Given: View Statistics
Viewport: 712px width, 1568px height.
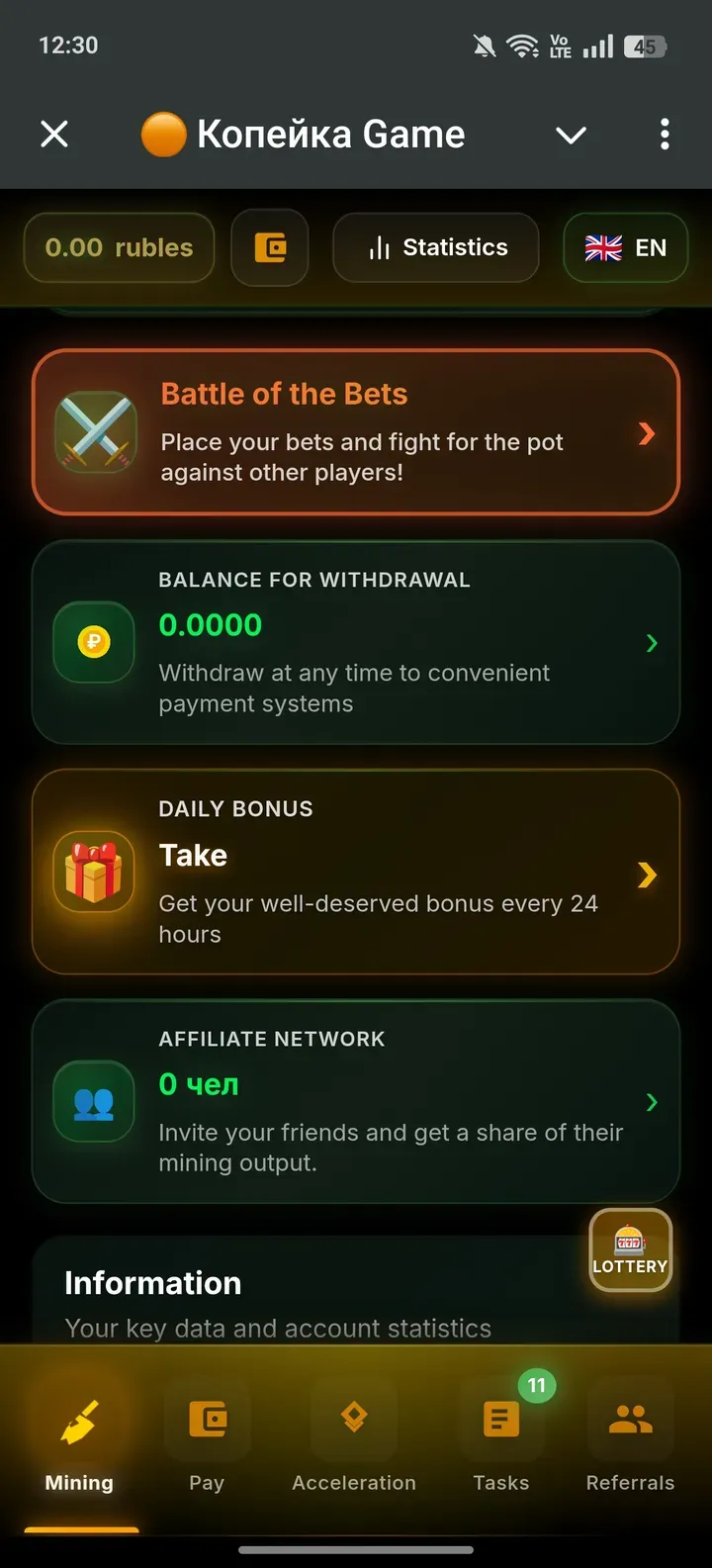Looking at the screenshot, I should click(436, 247).
